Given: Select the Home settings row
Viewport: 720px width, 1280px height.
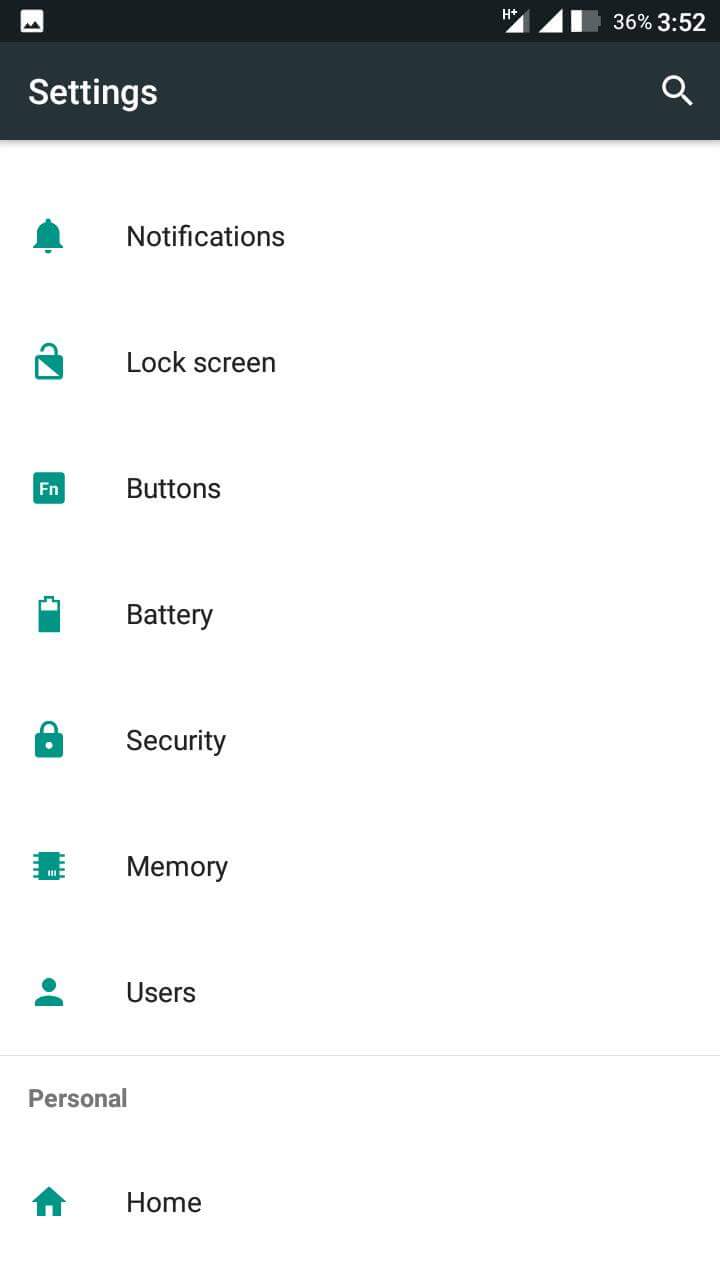Looking at the screenshot, I should point(360,1202).
